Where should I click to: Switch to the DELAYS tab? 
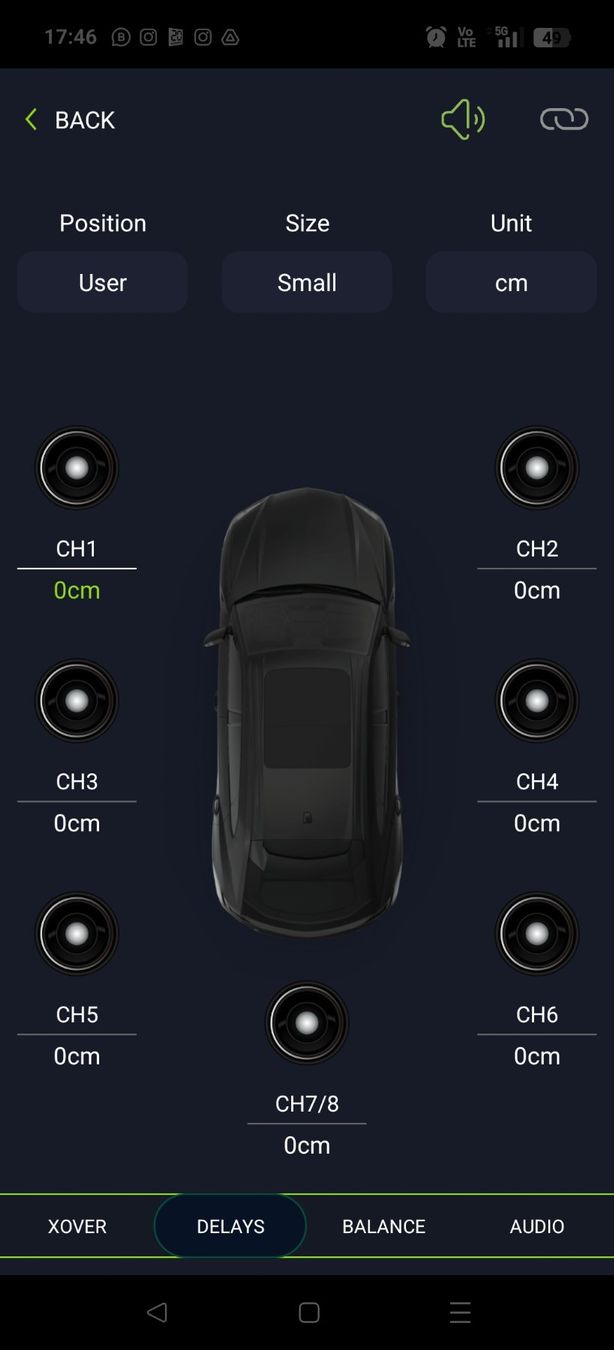230,1226
